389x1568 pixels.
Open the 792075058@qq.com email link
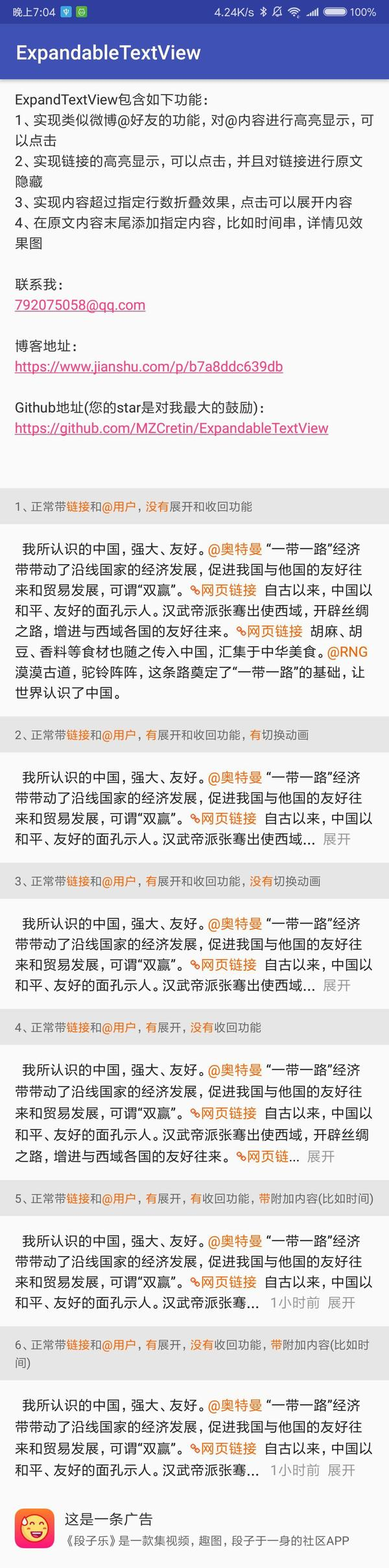pos(80,305)
